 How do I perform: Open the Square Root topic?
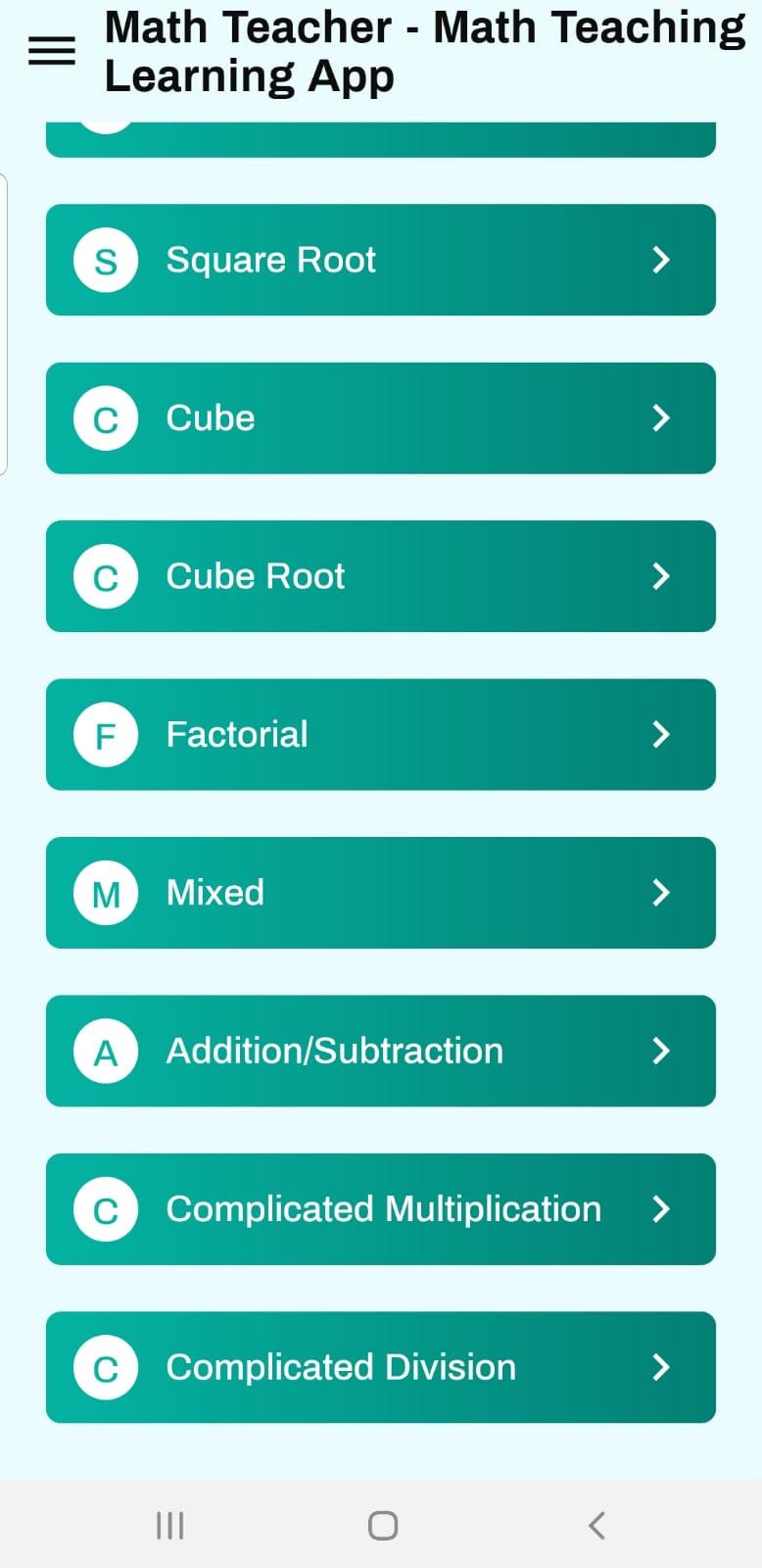click(380, 260)
